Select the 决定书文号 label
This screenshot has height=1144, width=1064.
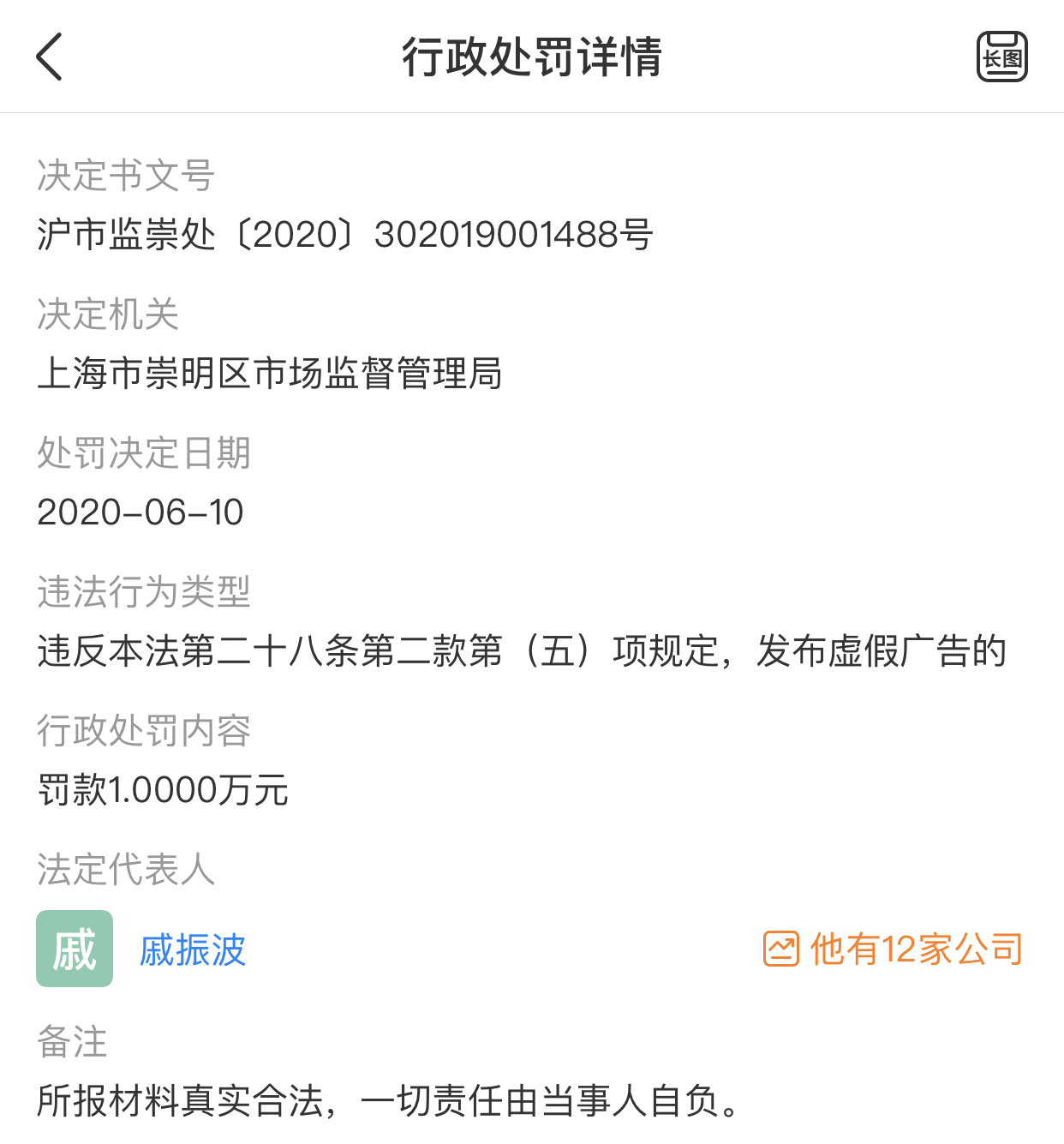pyautogui.click(x=126, y=176)
